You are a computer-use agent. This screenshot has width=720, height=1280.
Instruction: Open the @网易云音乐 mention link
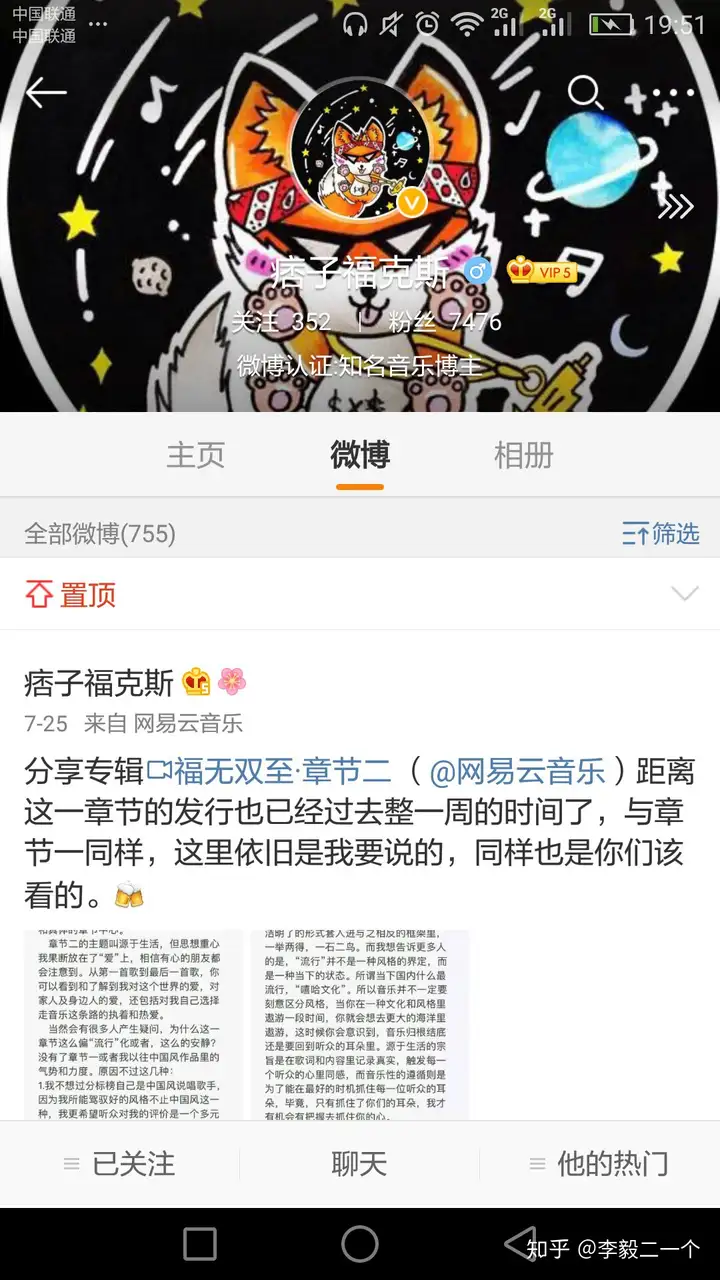[x=517, y=772]
